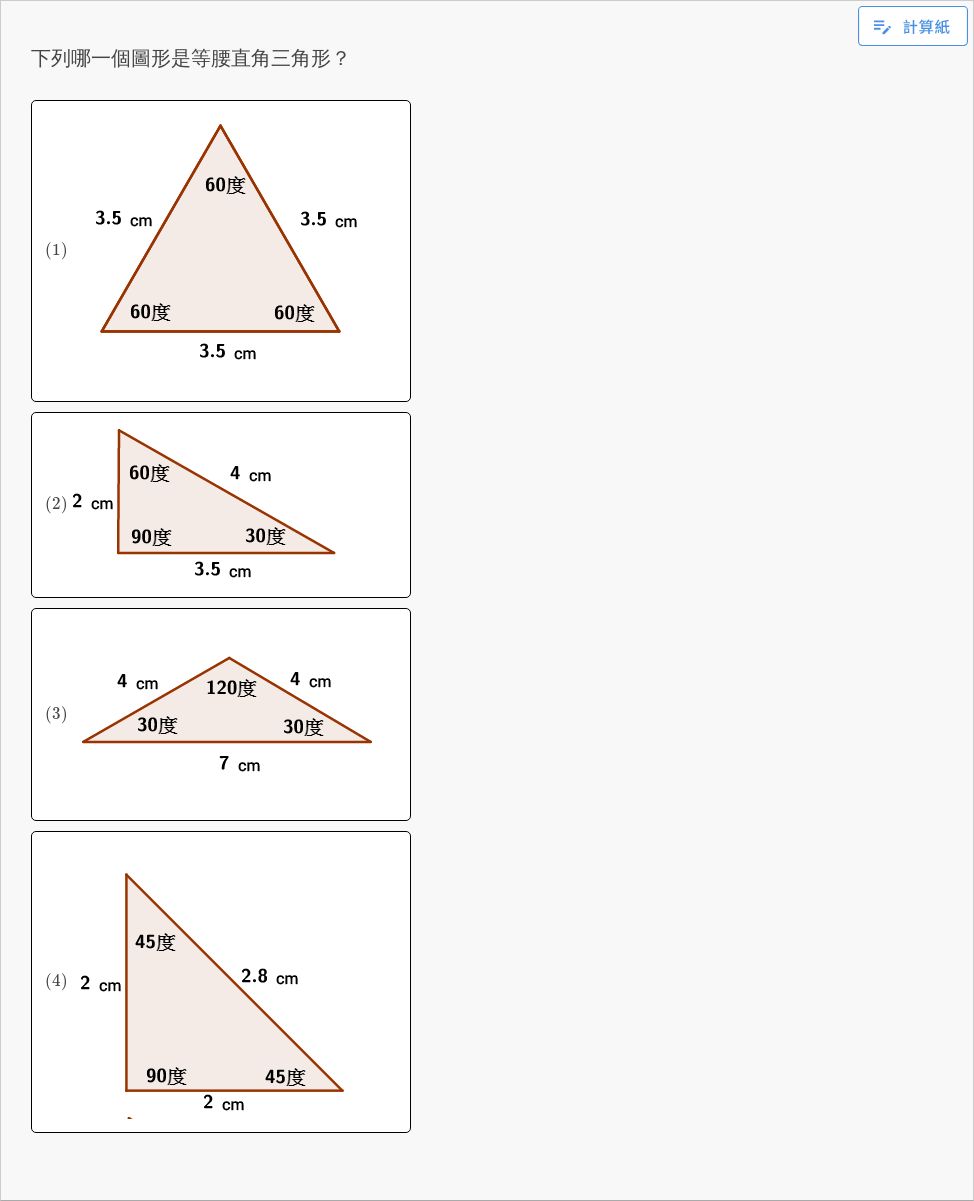Answer with option (4), the 45-45-90 triangle

[x=220, y=981]
